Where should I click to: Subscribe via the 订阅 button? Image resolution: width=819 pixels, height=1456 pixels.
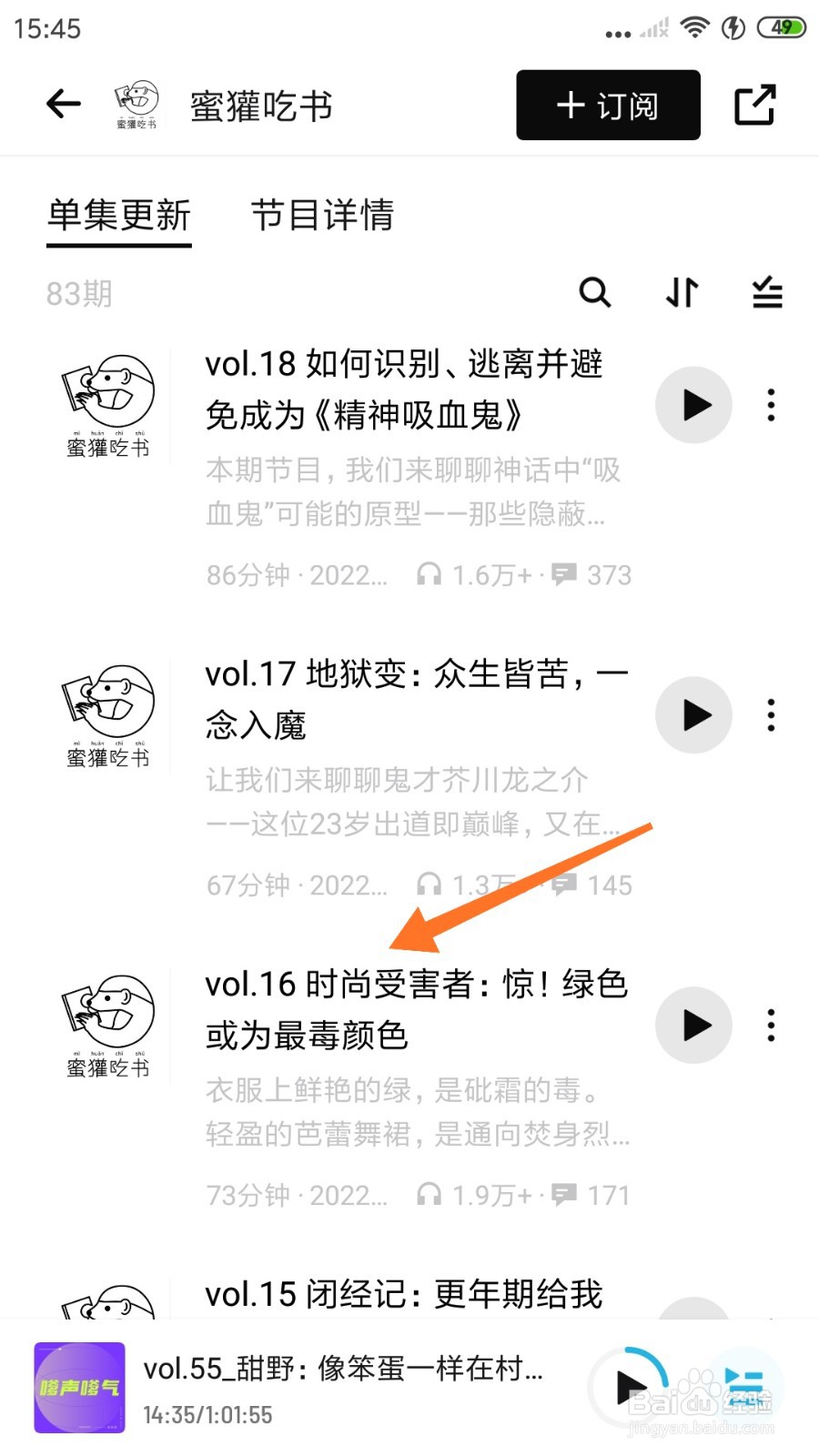[x=606, y=105]
